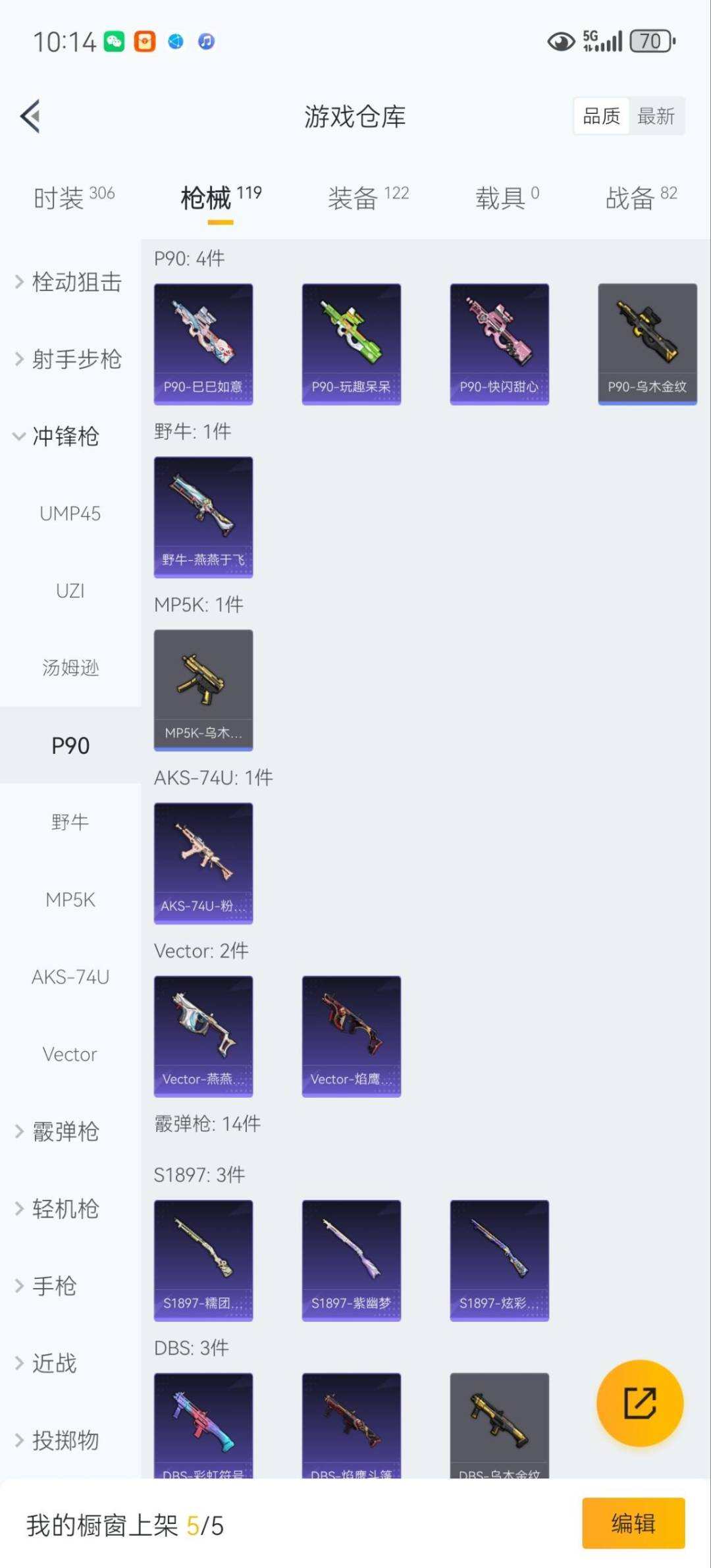The width and height of the screenshot is (711, 1568).
Task: Open the 野牛-燕燕于飞 skin card
Action: (203, 515)
